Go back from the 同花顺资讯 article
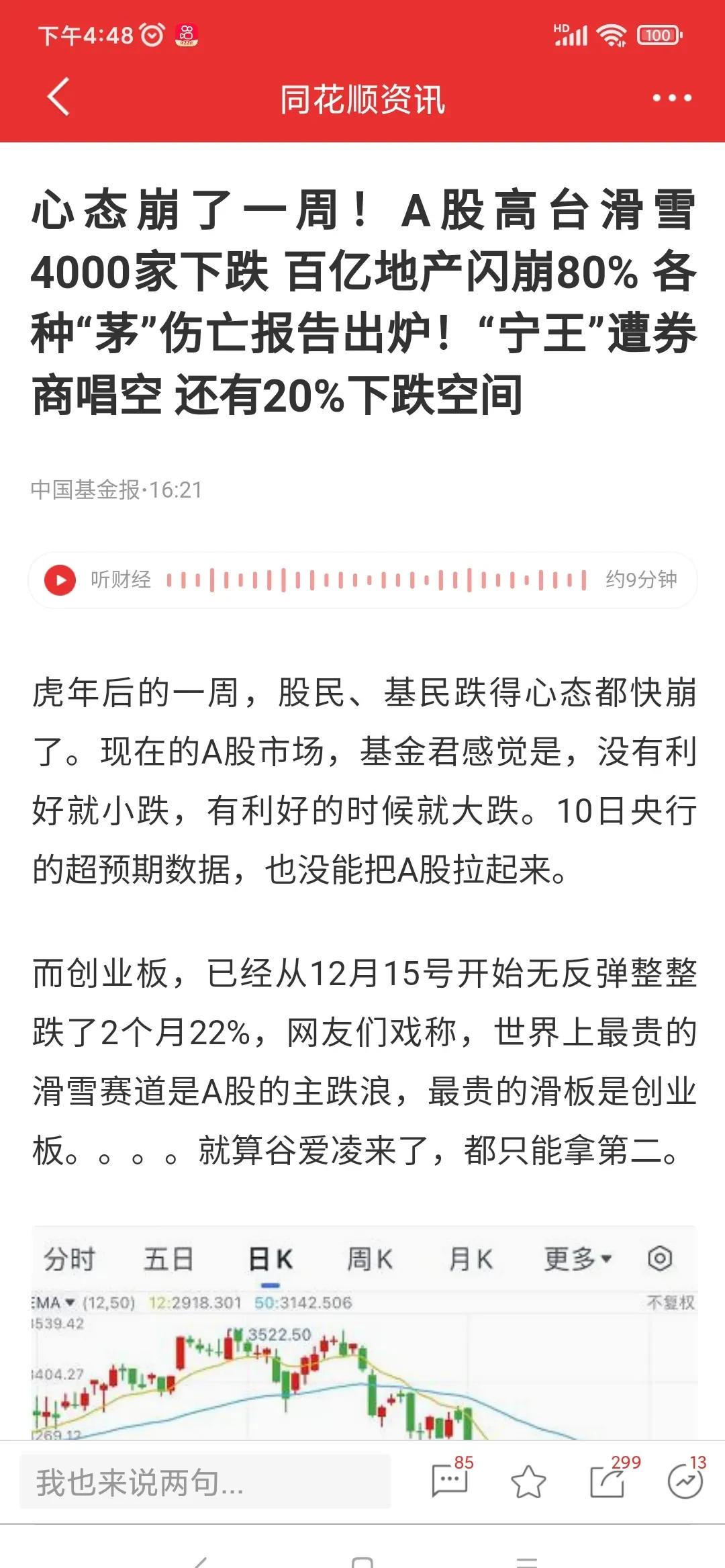This screenshot has height=1568, width=725. tap(58, 97)
